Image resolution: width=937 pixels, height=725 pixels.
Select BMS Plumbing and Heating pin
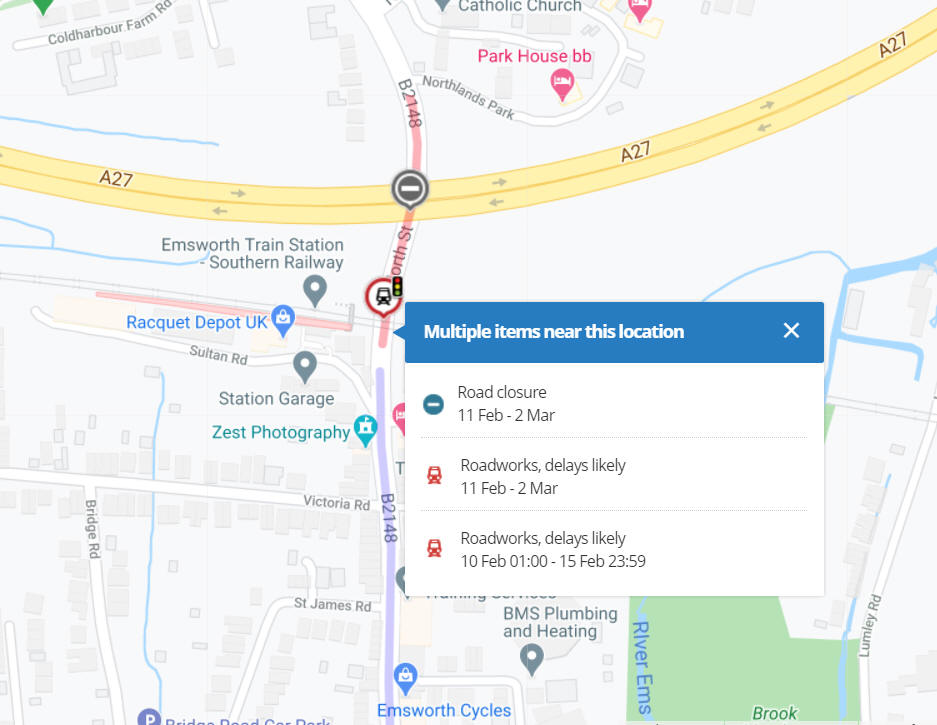[532, 656]
